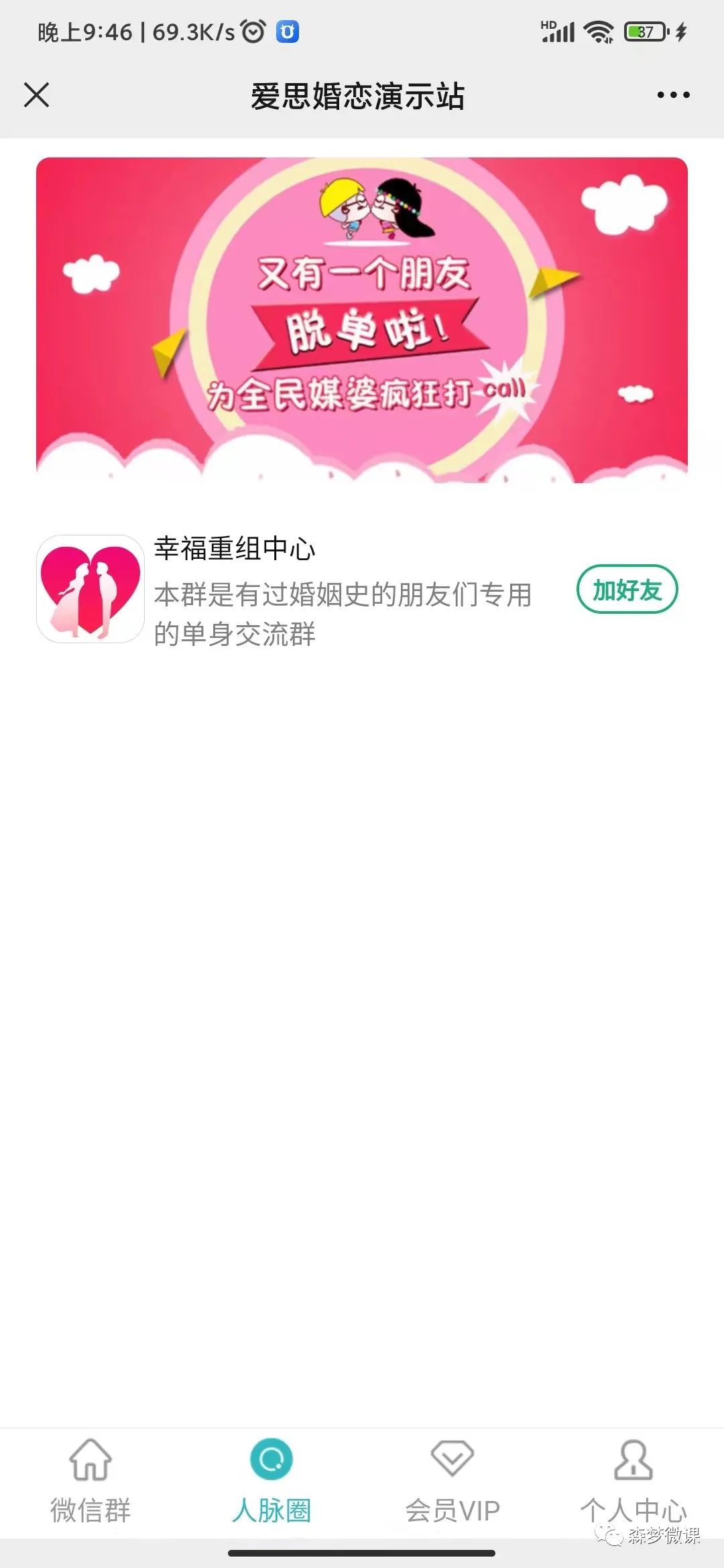Toggle the charging lightning indicator

click(679, 30)
